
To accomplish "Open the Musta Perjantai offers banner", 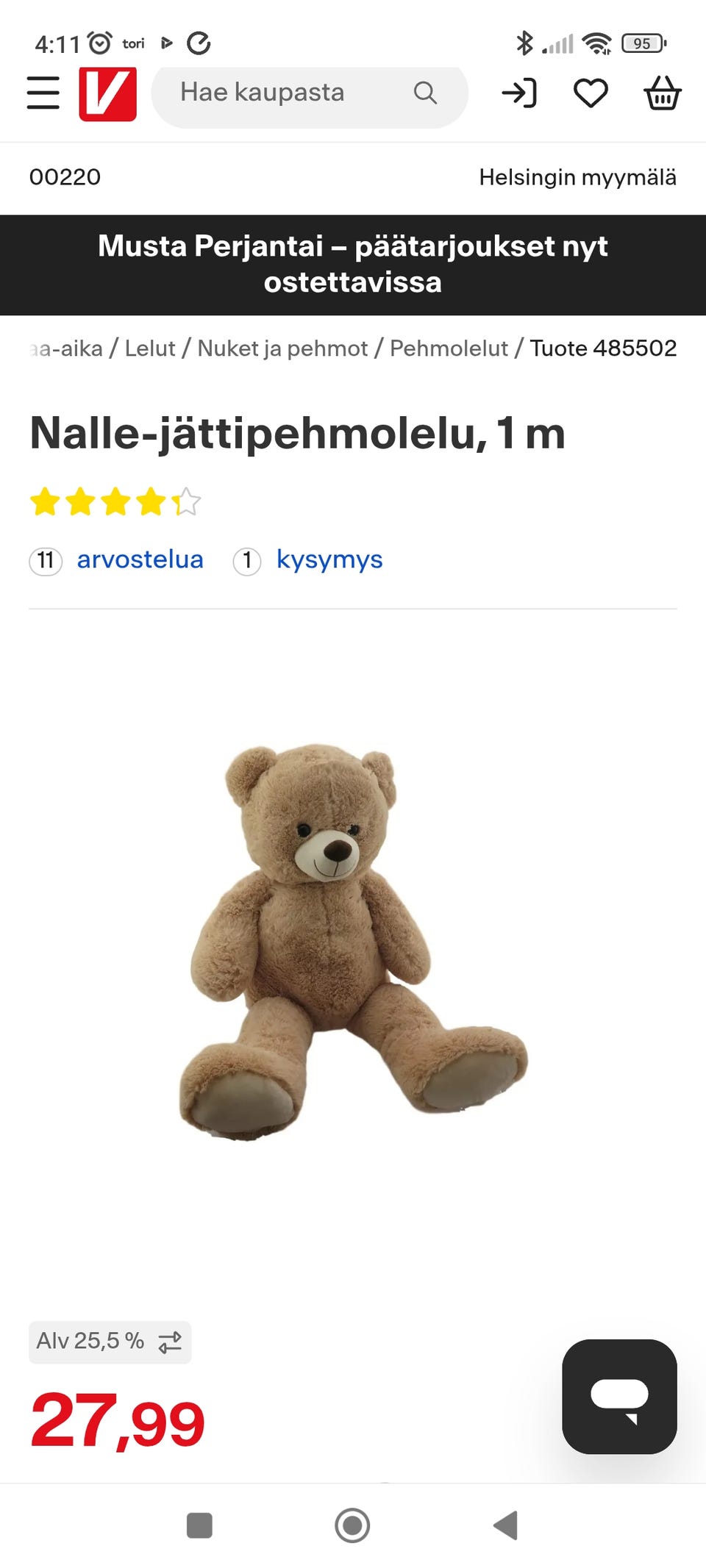I will coord(353,265).
